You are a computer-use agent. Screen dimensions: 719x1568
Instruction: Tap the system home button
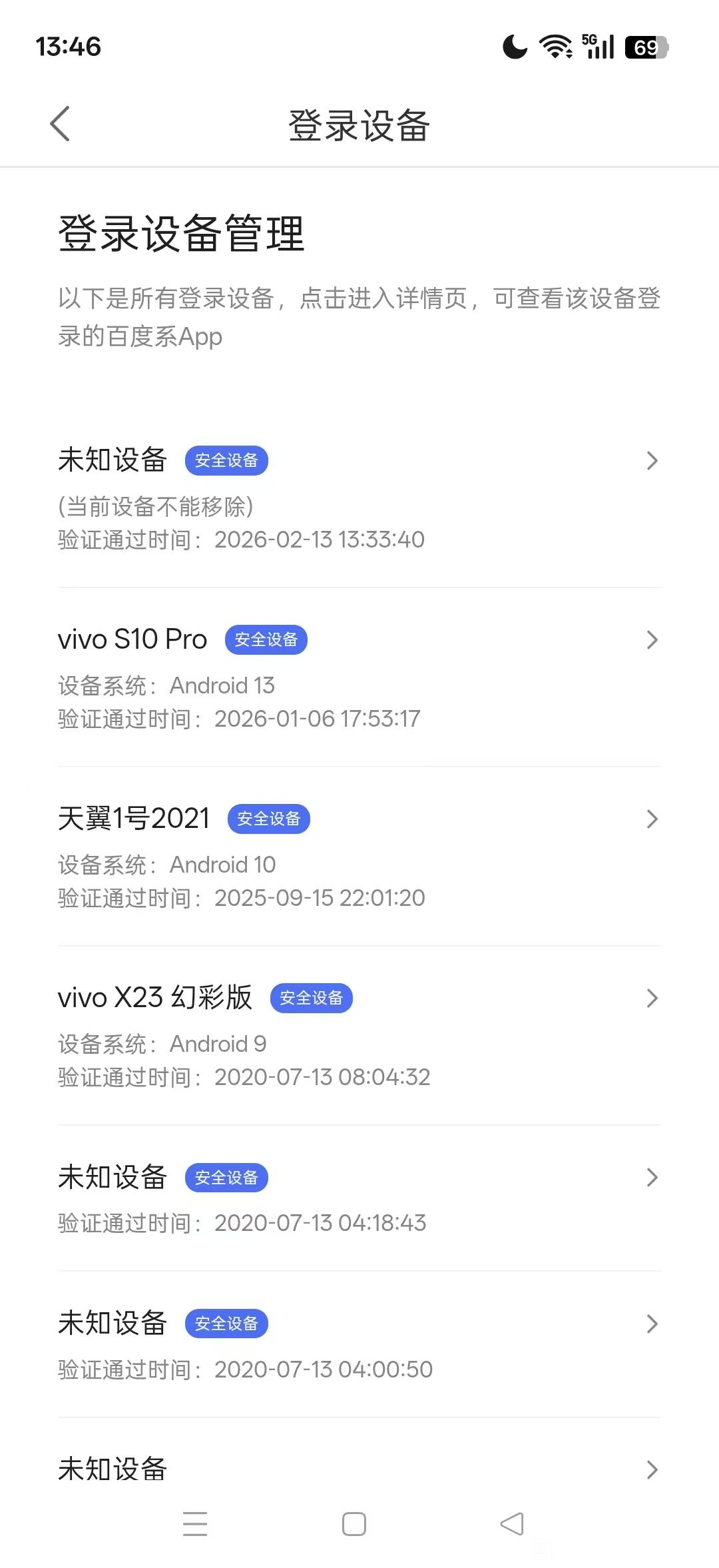coord(354,1524)
